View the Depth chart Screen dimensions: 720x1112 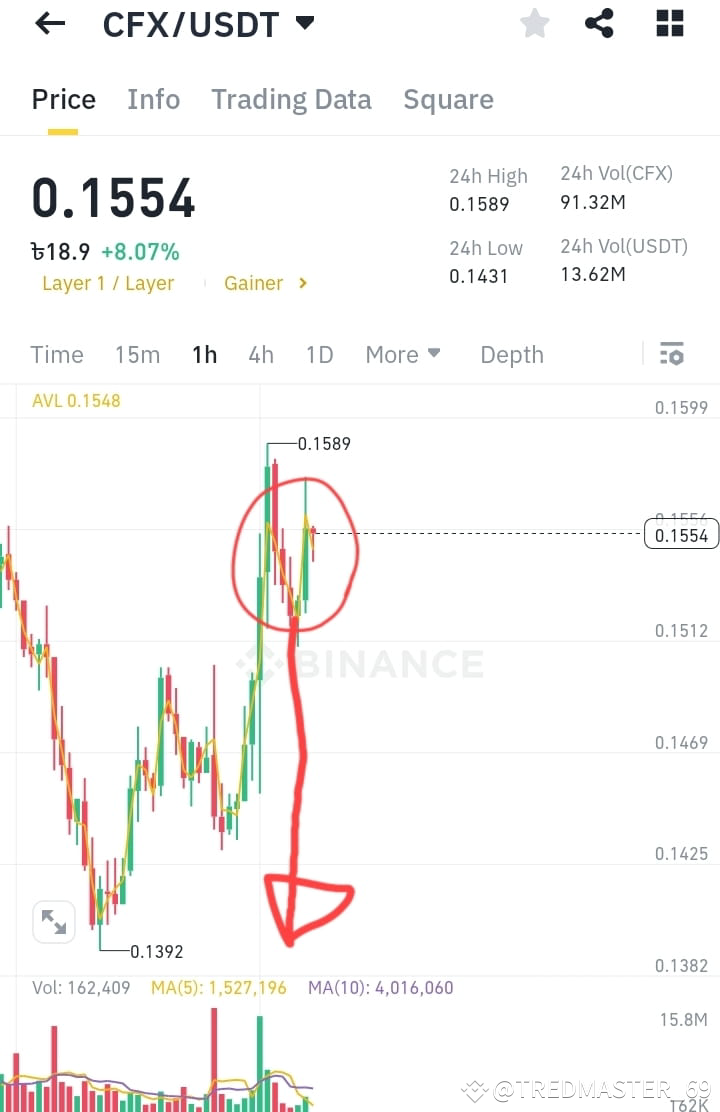coord(511,354)
